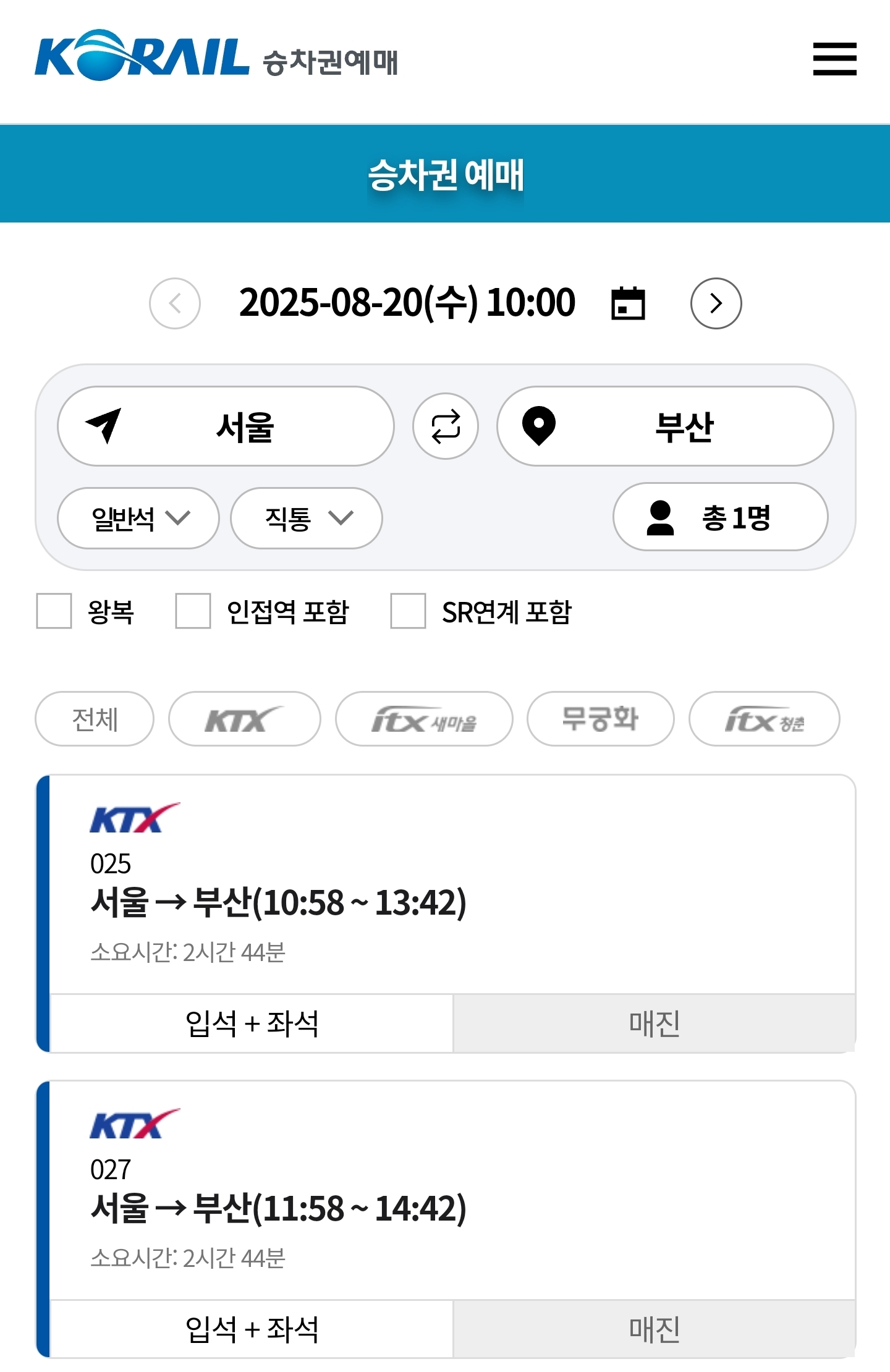
Task: Open the calendar date picker
Action: click(627, 302)
